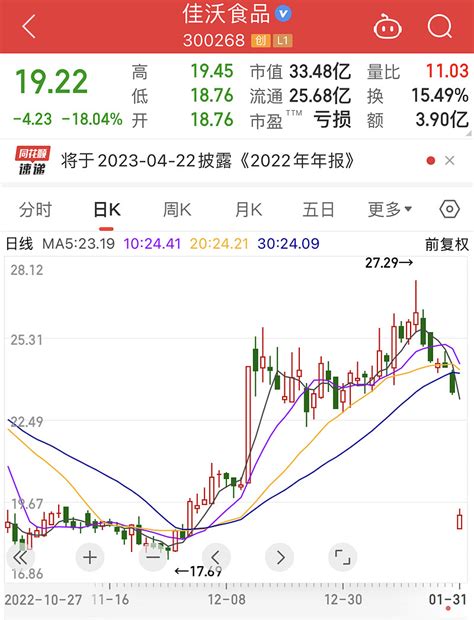Open the 2022年年报 disclosure notice

point(207,161)
